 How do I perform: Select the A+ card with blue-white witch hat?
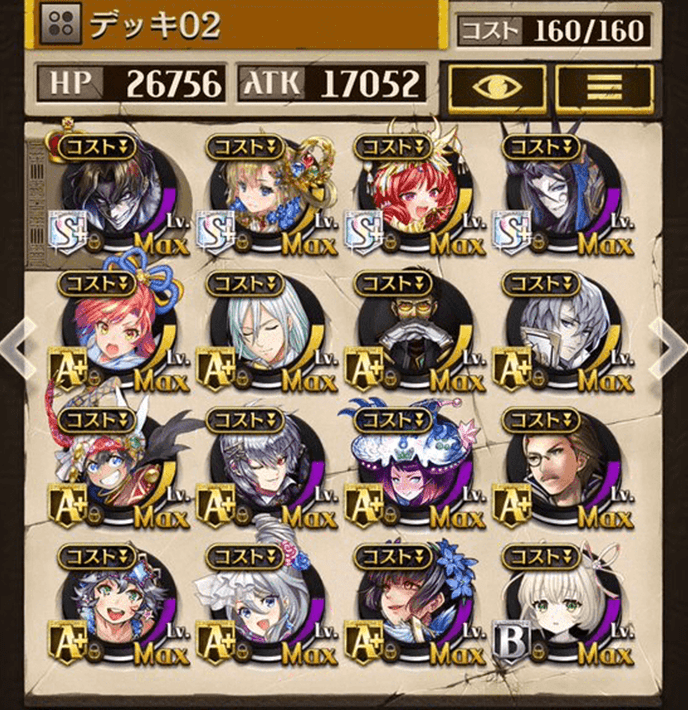click(x=407, y=469)
